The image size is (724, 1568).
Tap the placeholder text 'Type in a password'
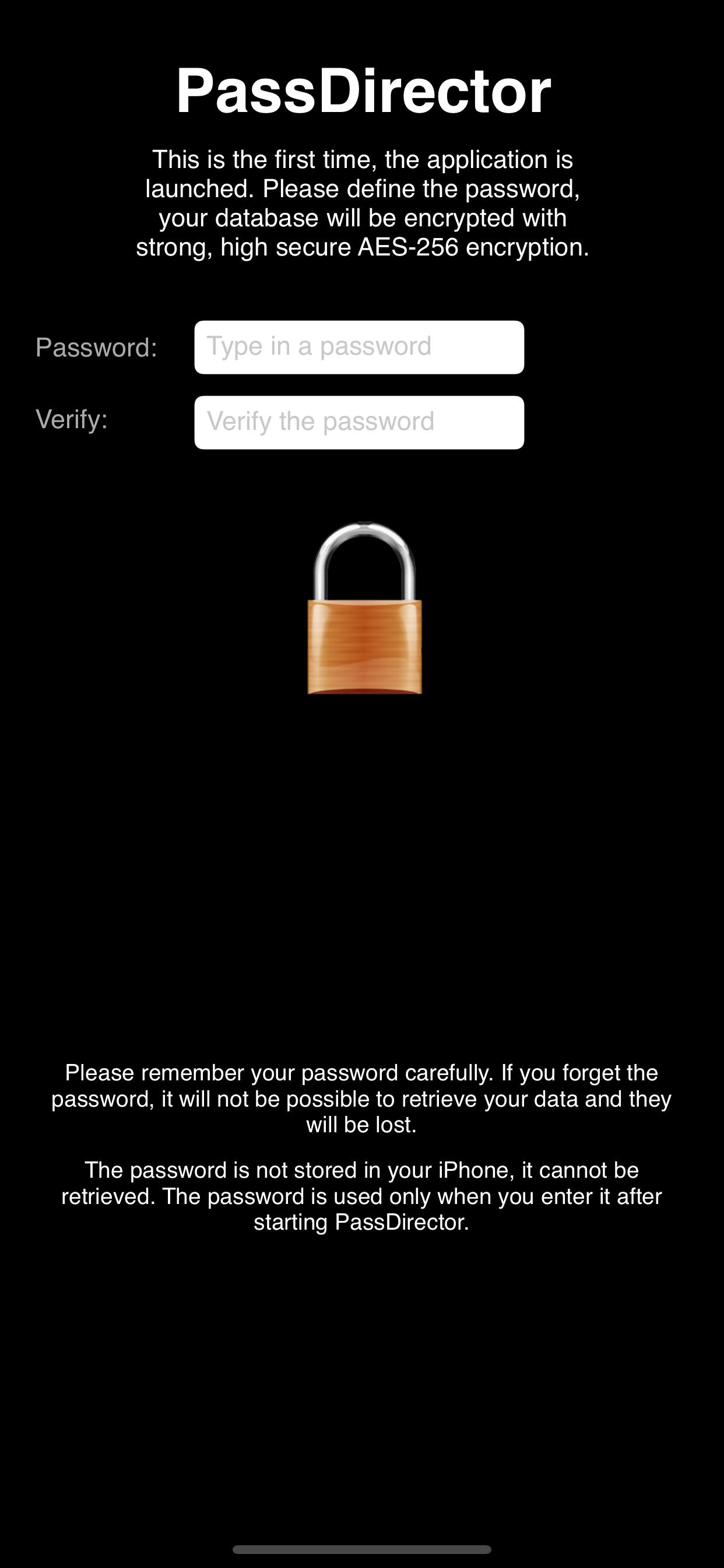pos(318,346)
